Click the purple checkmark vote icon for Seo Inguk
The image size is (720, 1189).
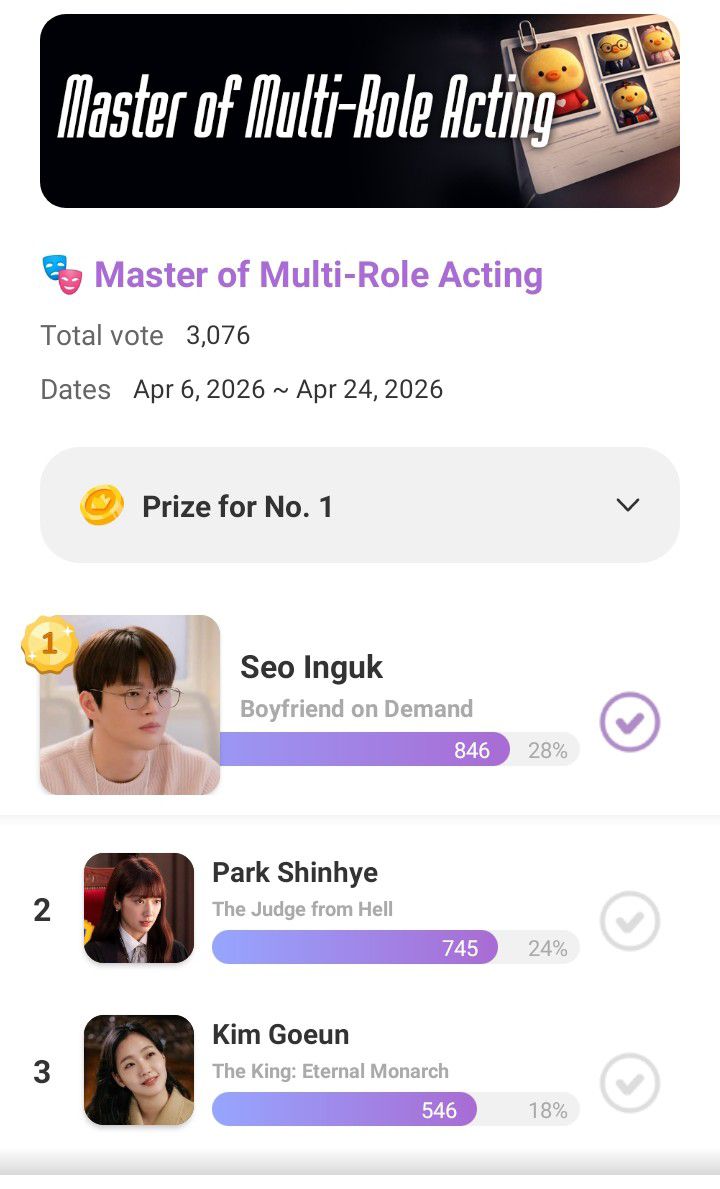pos(628,721)
